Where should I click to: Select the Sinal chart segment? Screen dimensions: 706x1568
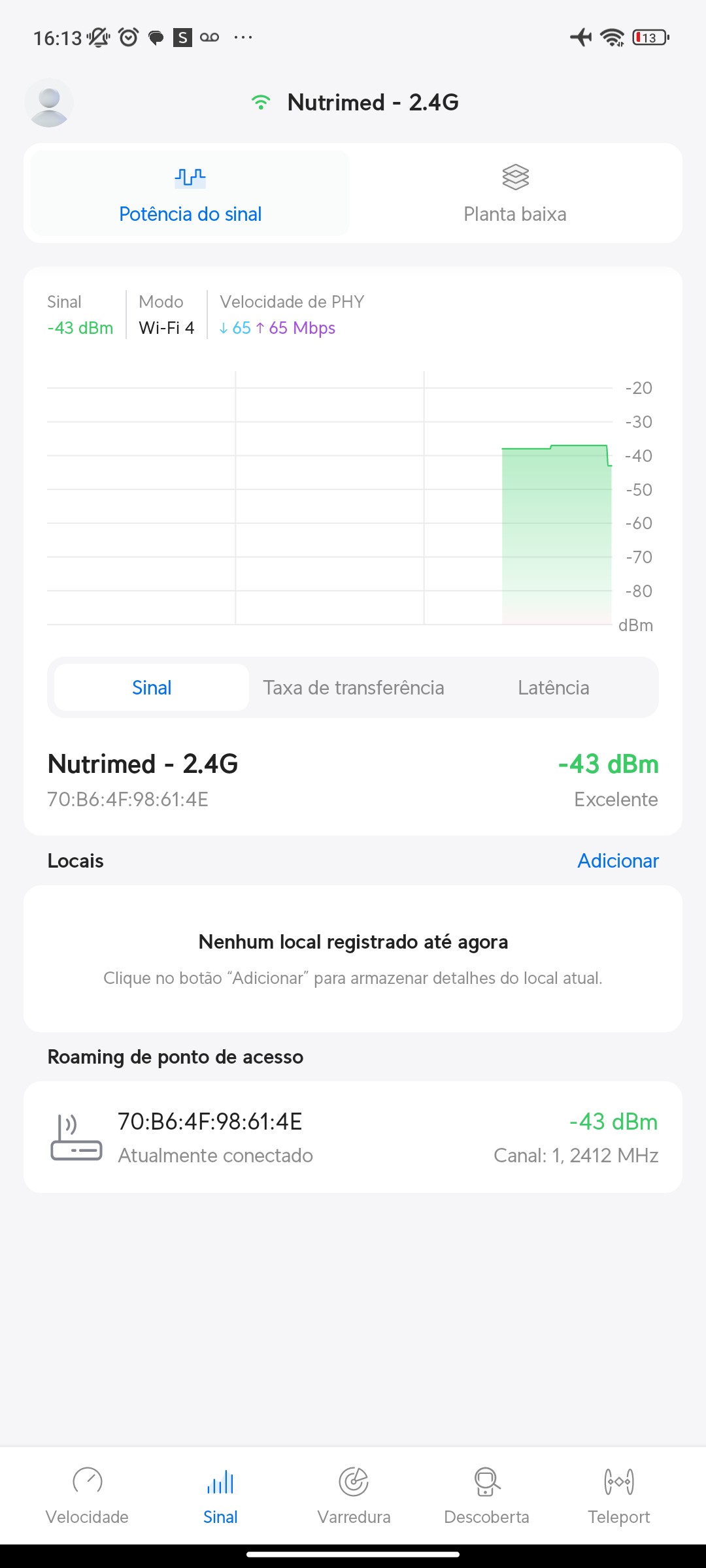click(152, 687)
